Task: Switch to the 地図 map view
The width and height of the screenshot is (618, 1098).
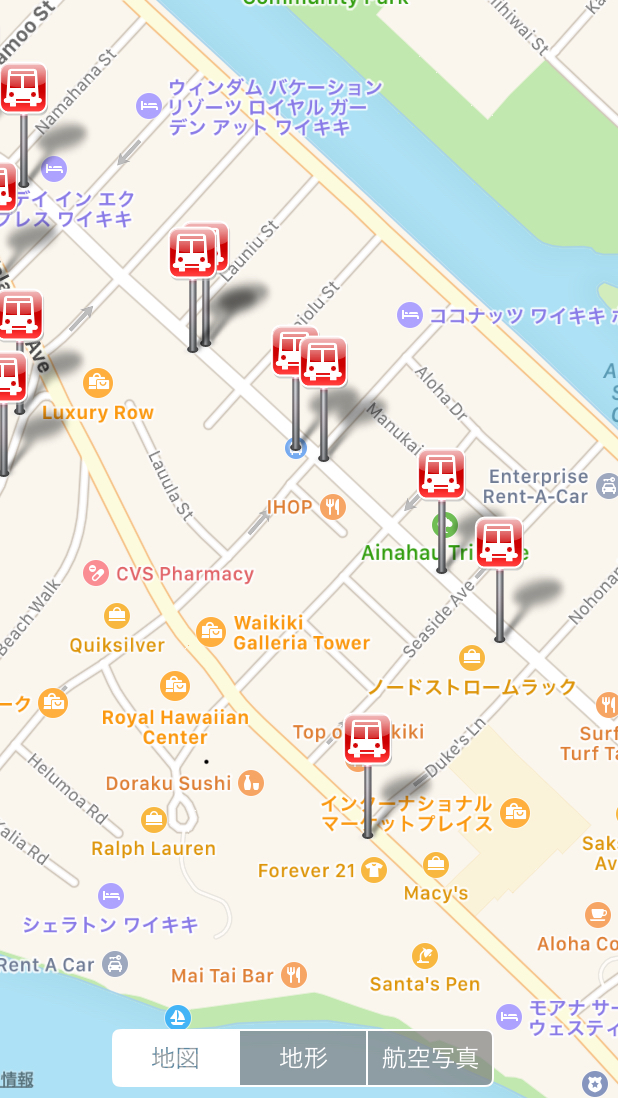Action: coord(176,1058)
